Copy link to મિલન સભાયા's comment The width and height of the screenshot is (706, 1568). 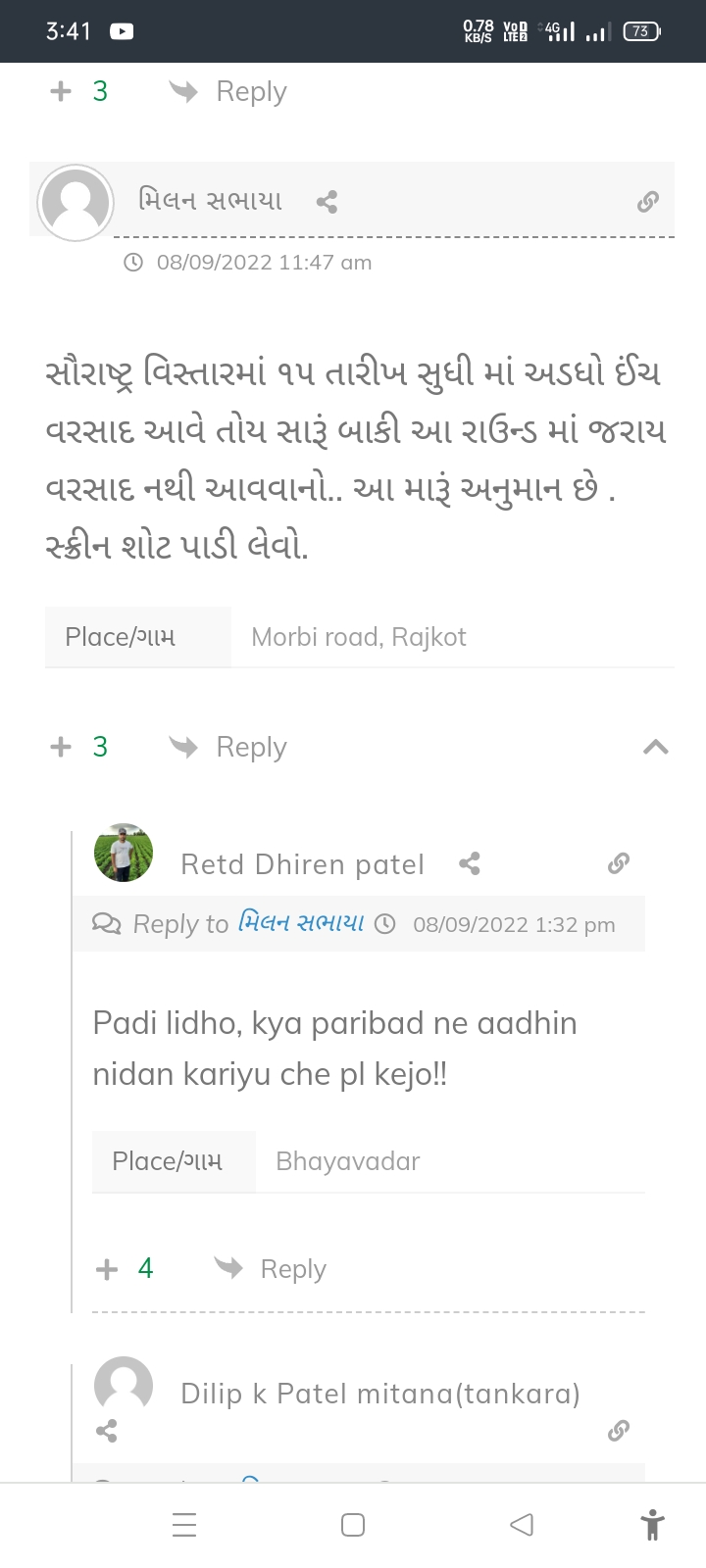tap(647, 202)
